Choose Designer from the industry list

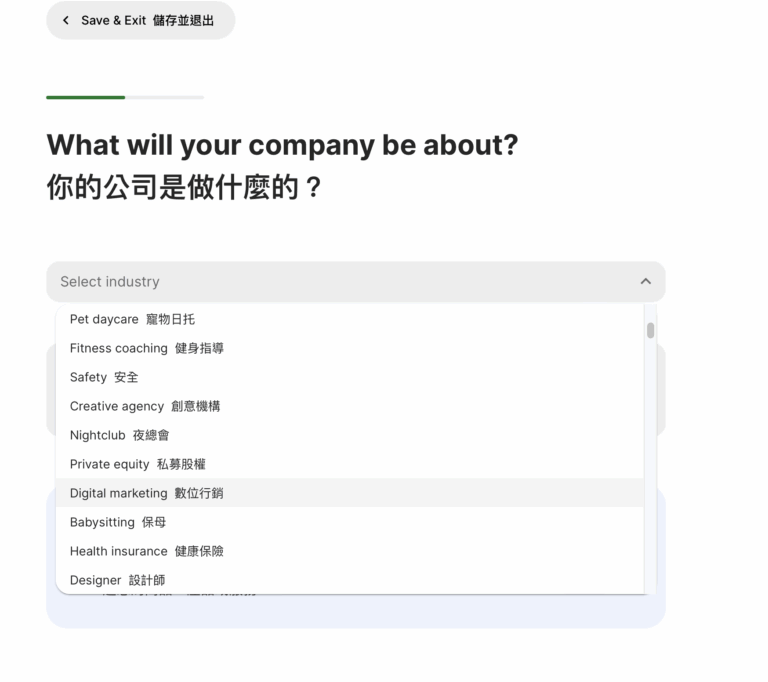click(117, 580)
